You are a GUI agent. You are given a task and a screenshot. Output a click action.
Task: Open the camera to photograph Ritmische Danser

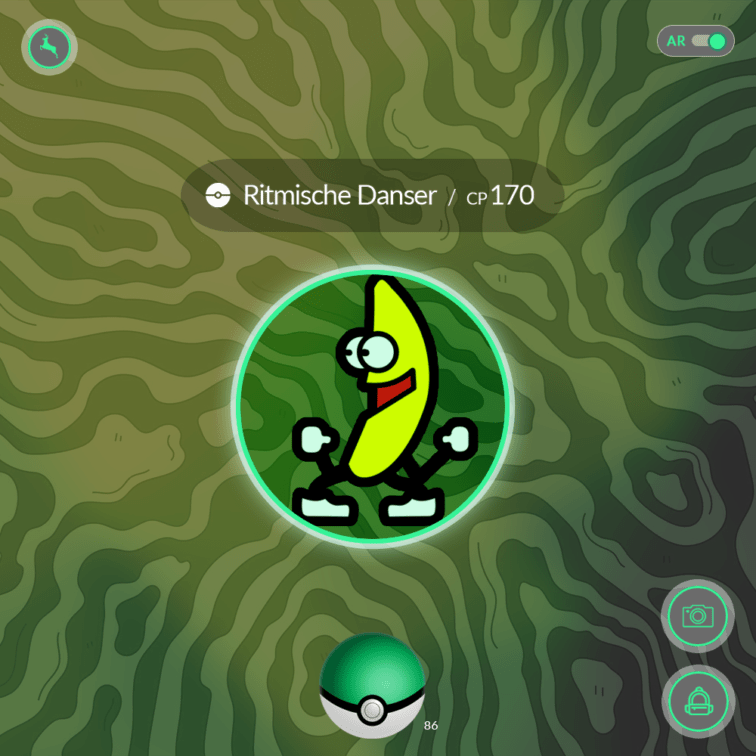697,615
